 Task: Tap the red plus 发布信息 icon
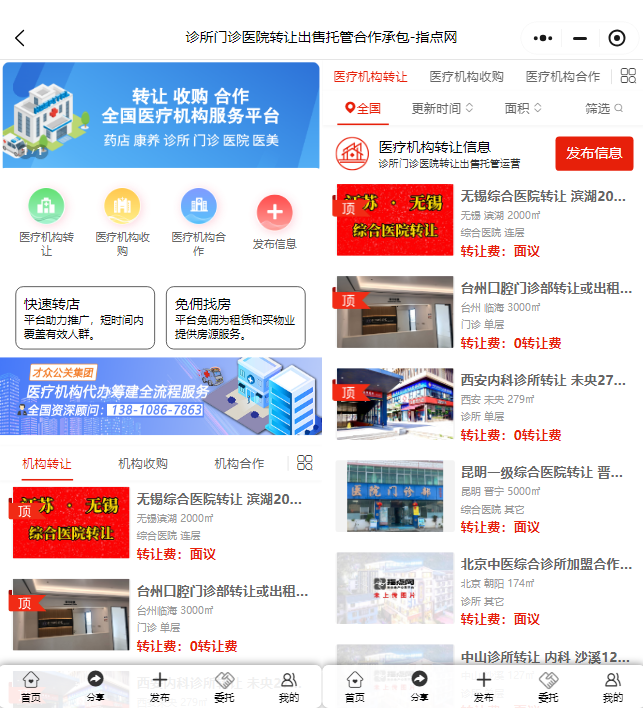274,212
